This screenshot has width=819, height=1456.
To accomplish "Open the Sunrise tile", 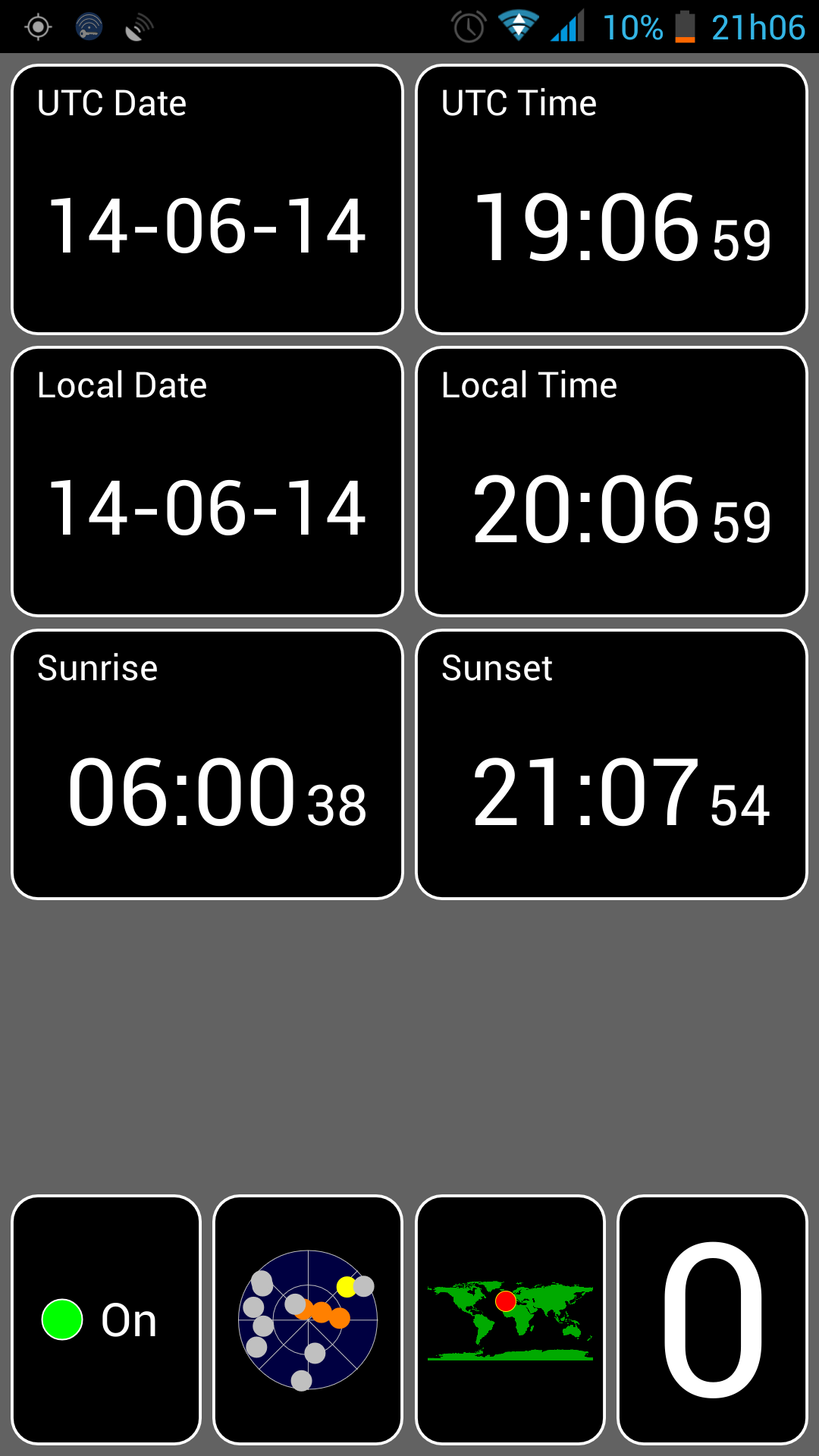I will point(207,764).
